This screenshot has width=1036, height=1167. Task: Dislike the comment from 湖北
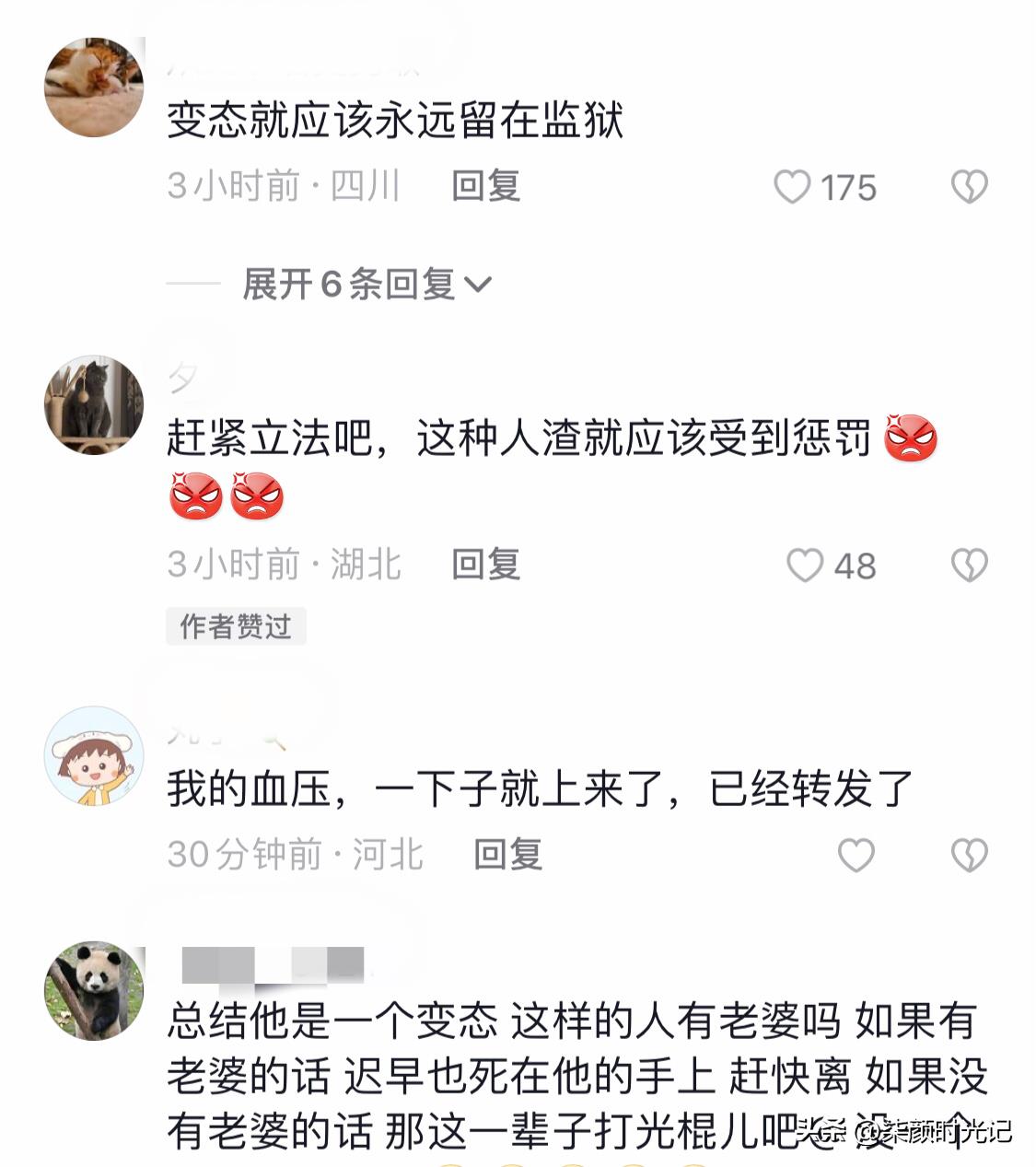(969, 565)
